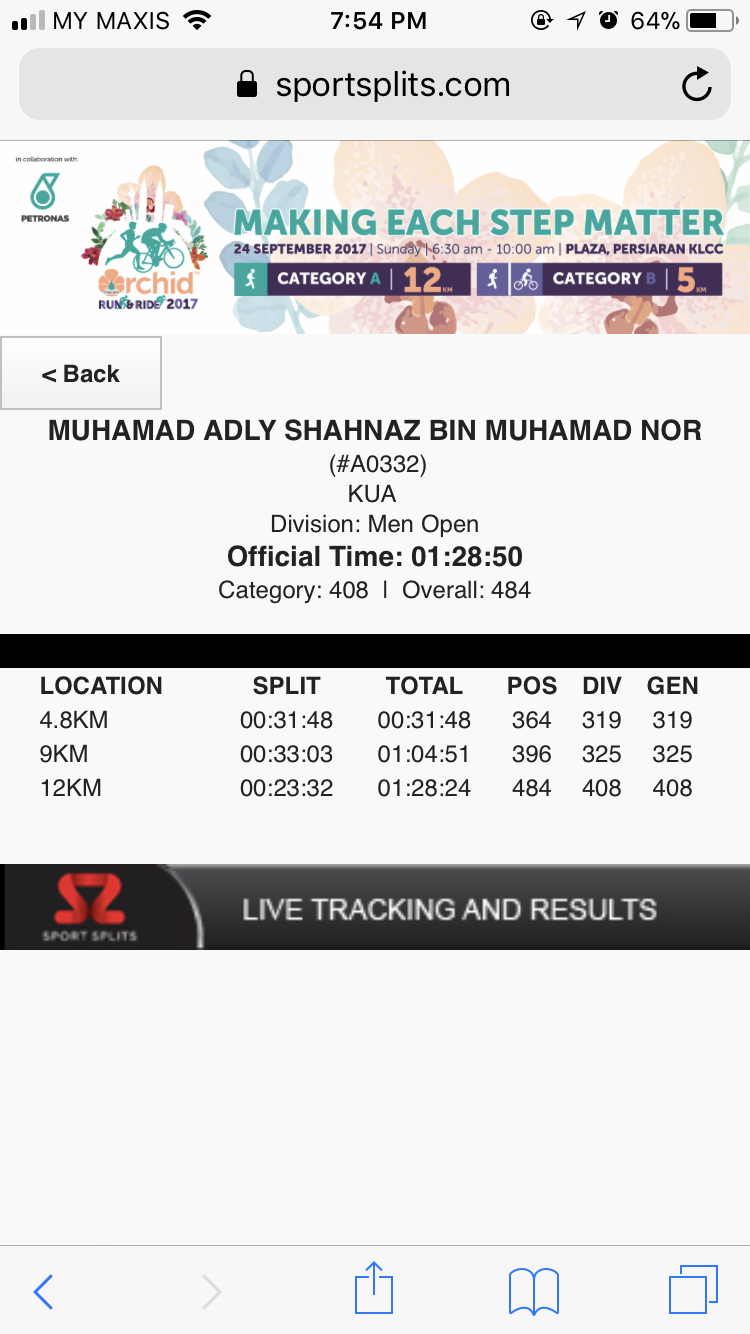The image size is (750, 1334).
Task: Show all open Safari tabs
Action: pyautogui.click(x=692, y=1289)
